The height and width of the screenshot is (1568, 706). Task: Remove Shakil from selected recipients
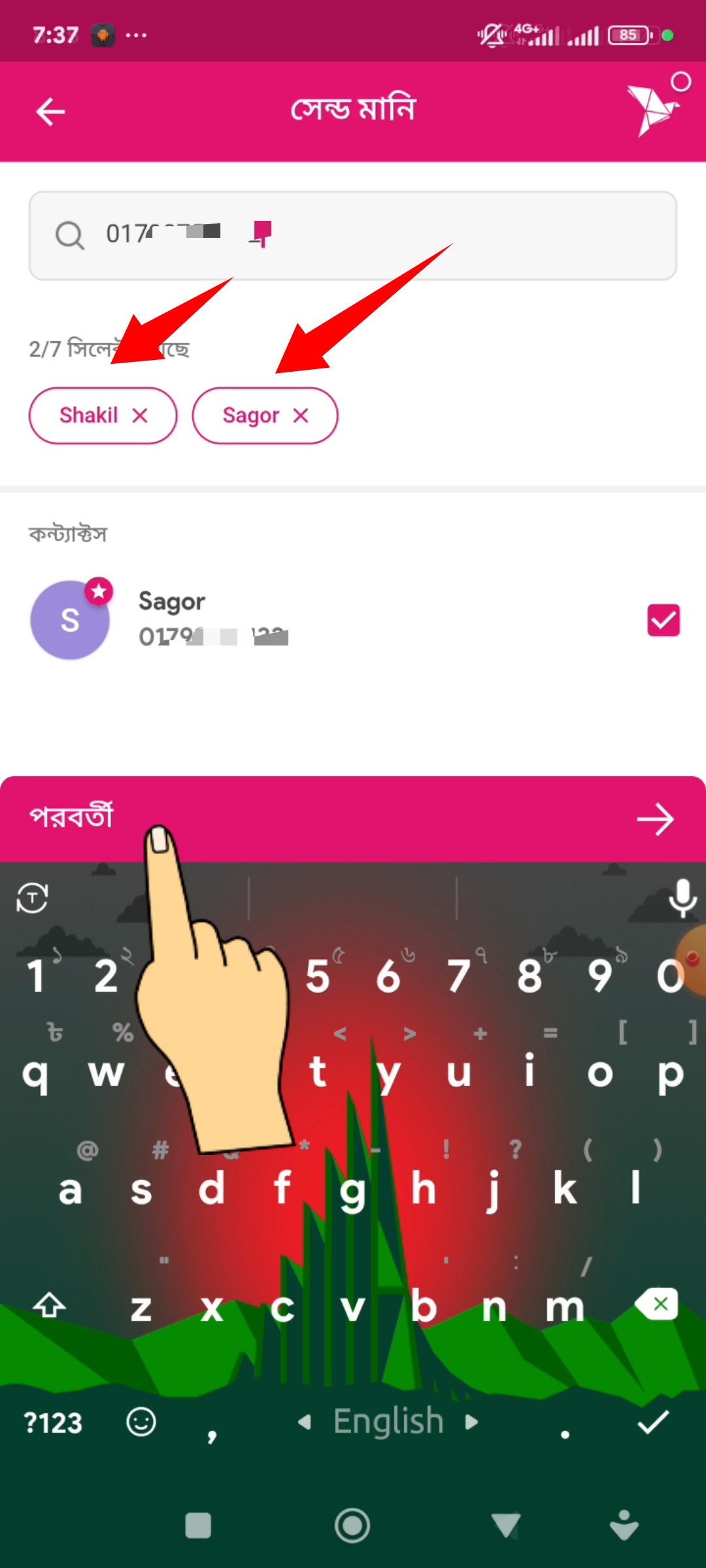[140, 416]
